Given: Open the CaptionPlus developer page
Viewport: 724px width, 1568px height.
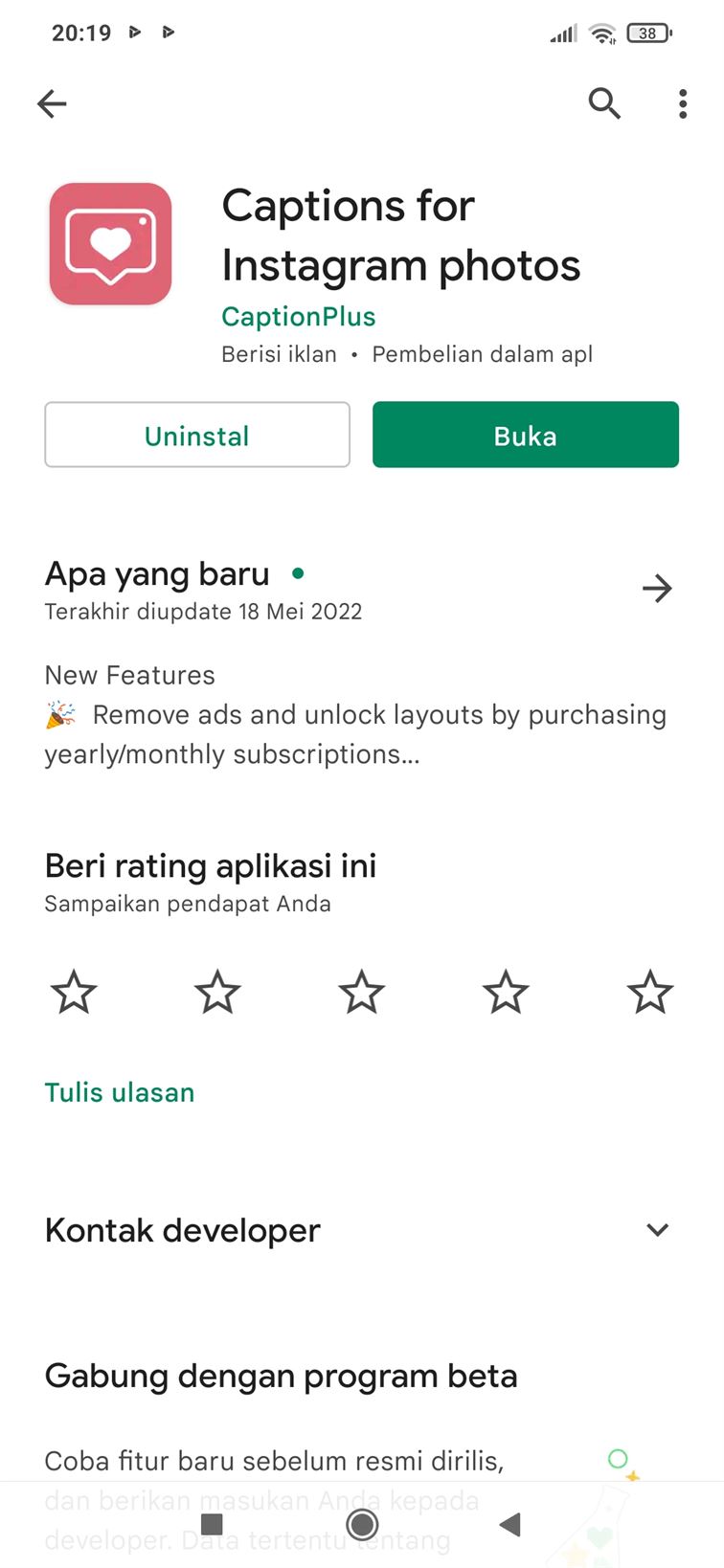Looking at the screenshot, I should click(x=298, y=317).
